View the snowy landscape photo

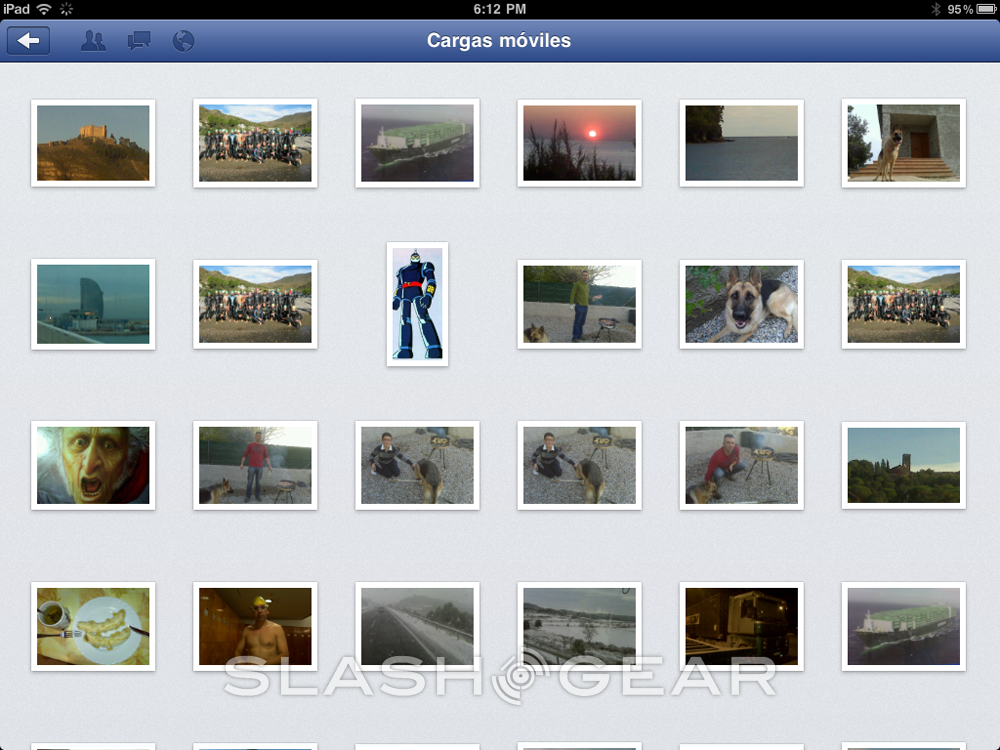coord(579,626)
